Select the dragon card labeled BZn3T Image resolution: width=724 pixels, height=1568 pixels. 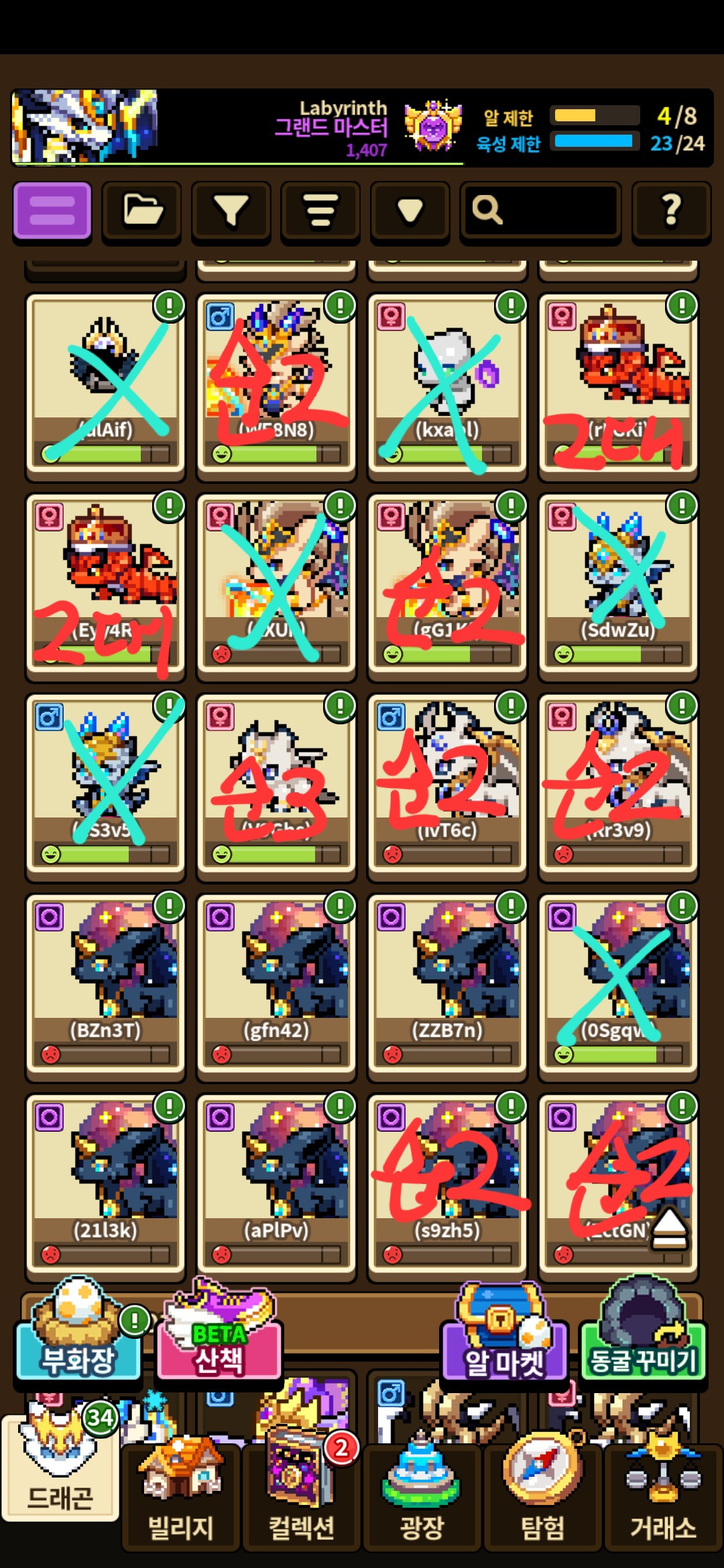click(105, 986)
